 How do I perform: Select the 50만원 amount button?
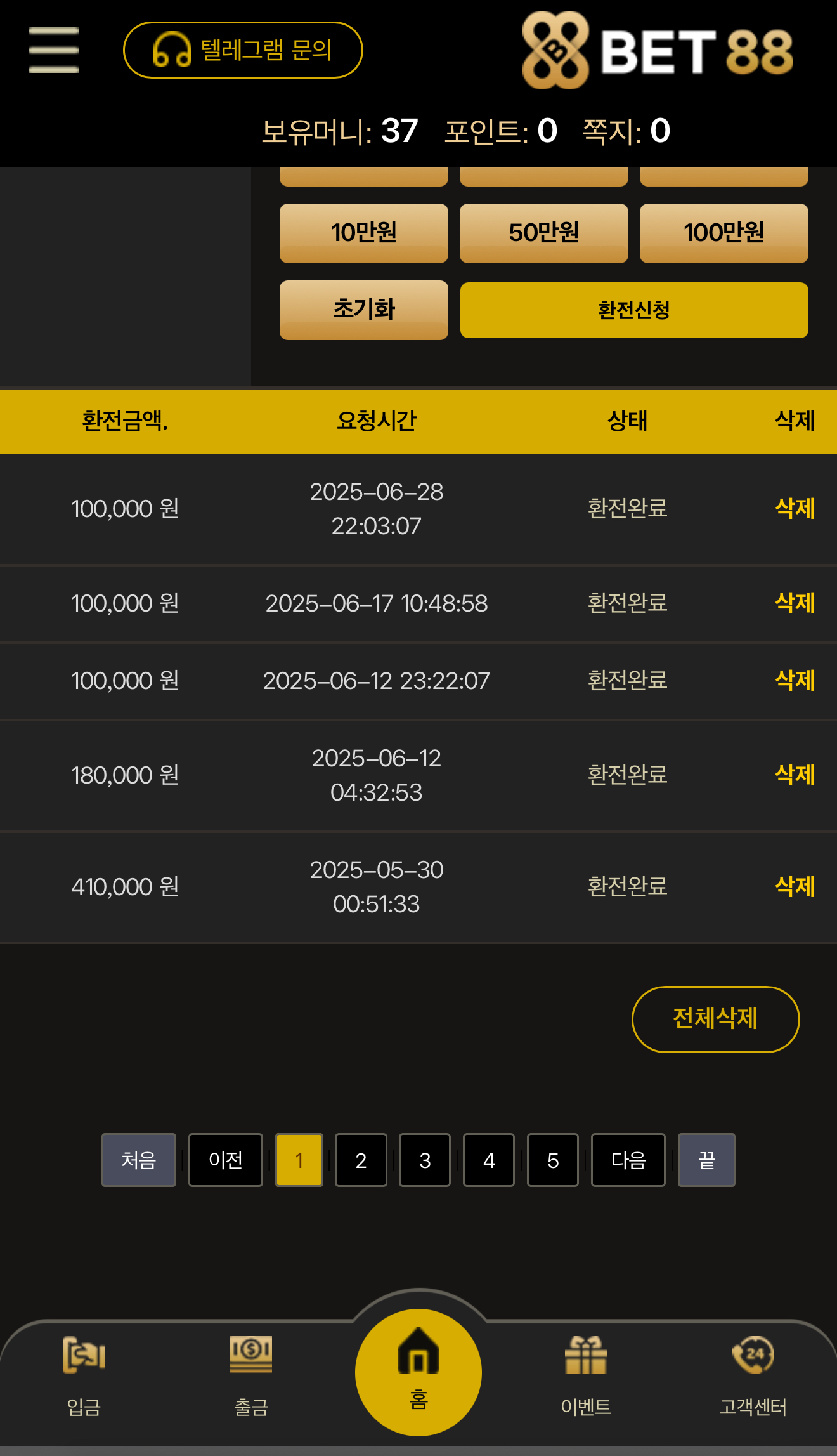click(x=543, y=233)
